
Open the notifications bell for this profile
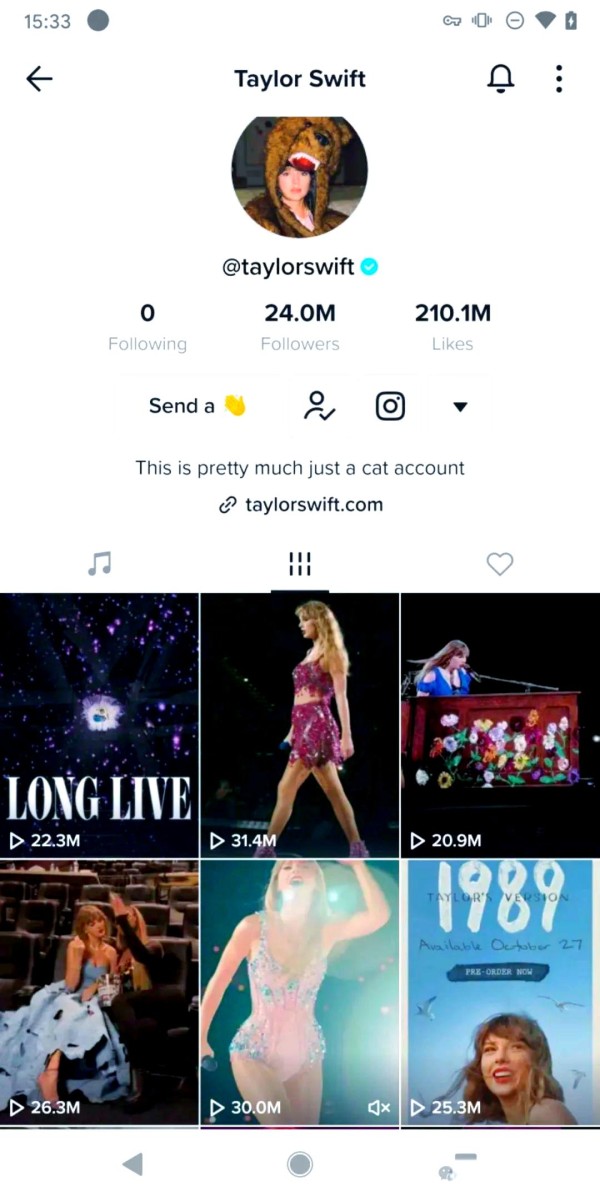[500, 78]
